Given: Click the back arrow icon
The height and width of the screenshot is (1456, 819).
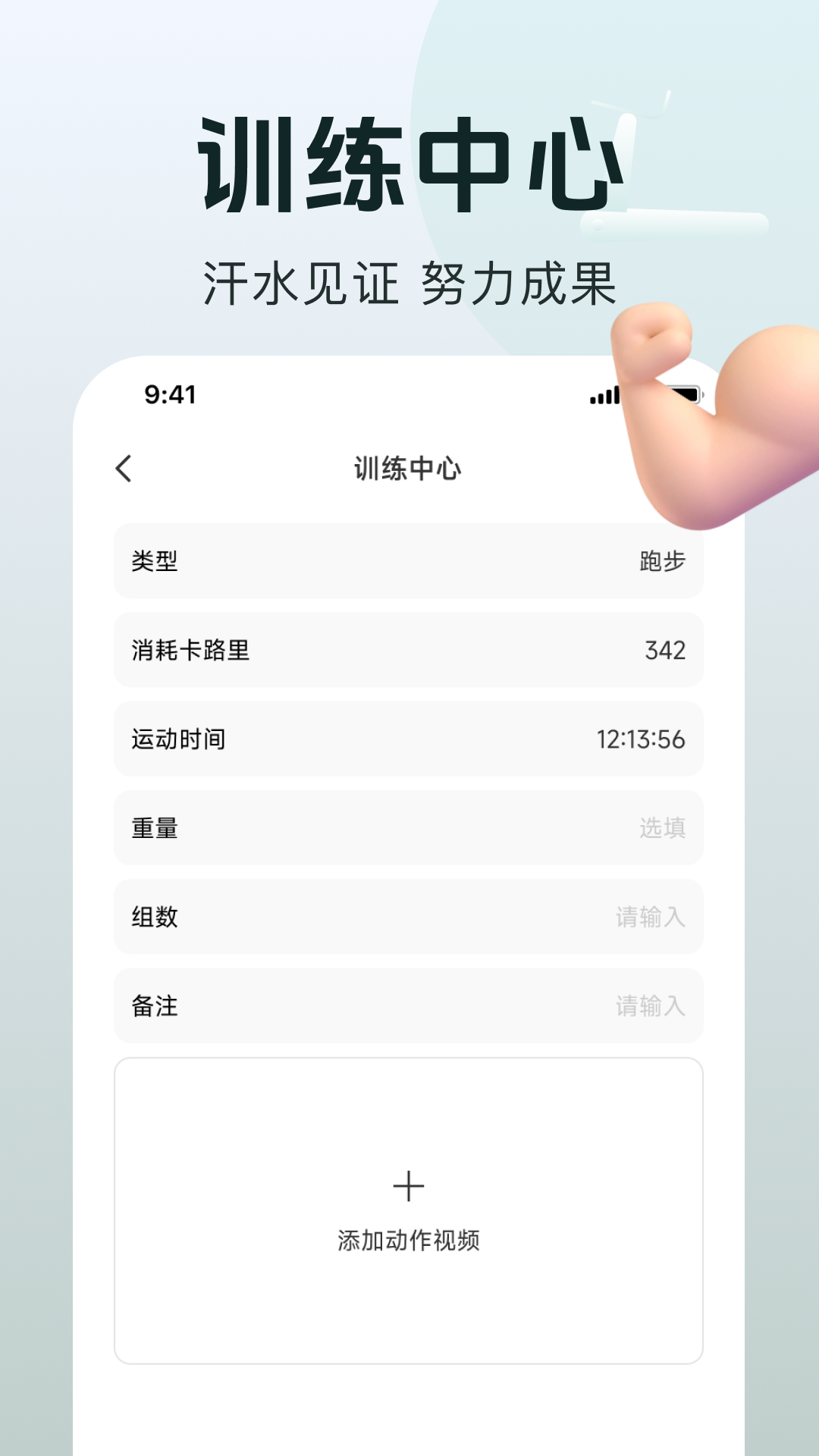Looking at the screenshot, I should pos(126,467).
